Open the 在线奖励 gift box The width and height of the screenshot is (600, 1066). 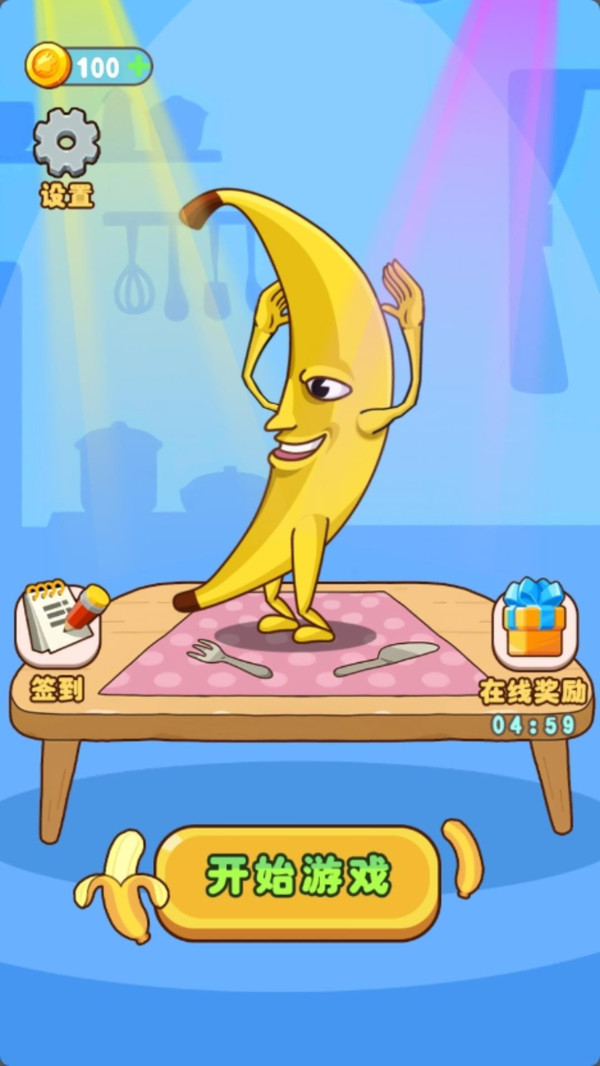(534, 623)
